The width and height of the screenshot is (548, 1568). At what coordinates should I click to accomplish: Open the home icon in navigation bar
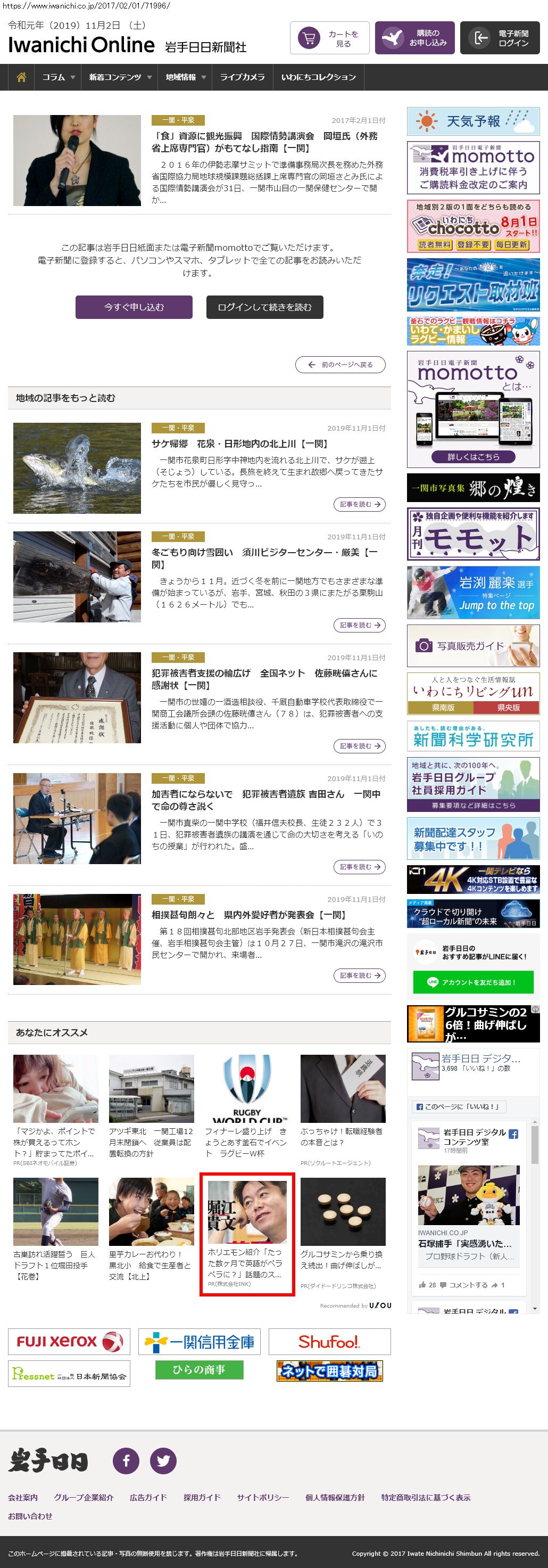pos(21,77)
